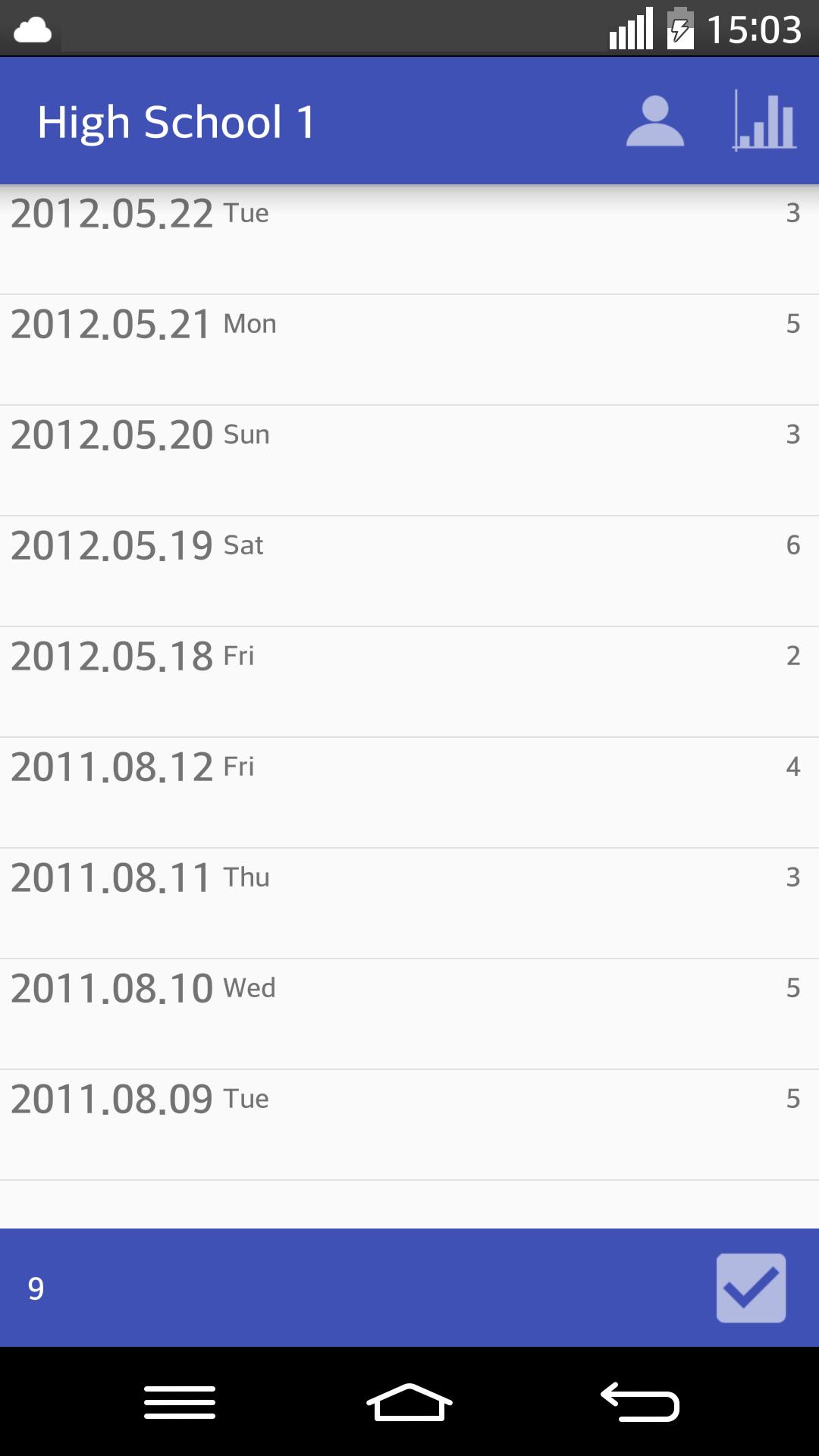Tap the checkmark button in bottom bar
Screen dimensions: 819x1456
click(x=751, y=1288)
